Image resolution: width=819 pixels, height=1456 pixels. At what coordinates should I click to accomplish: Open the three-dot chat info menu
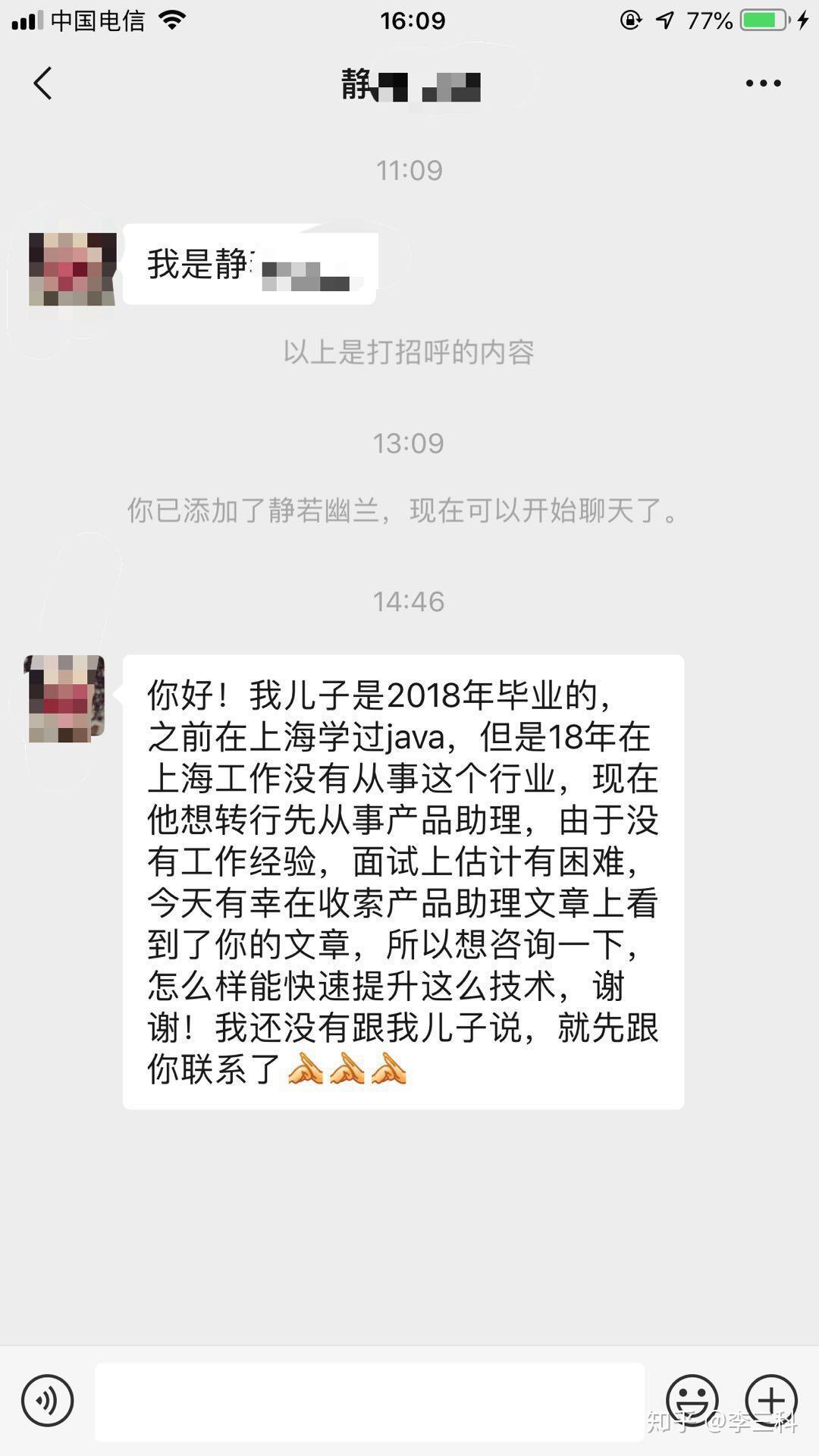763,83
